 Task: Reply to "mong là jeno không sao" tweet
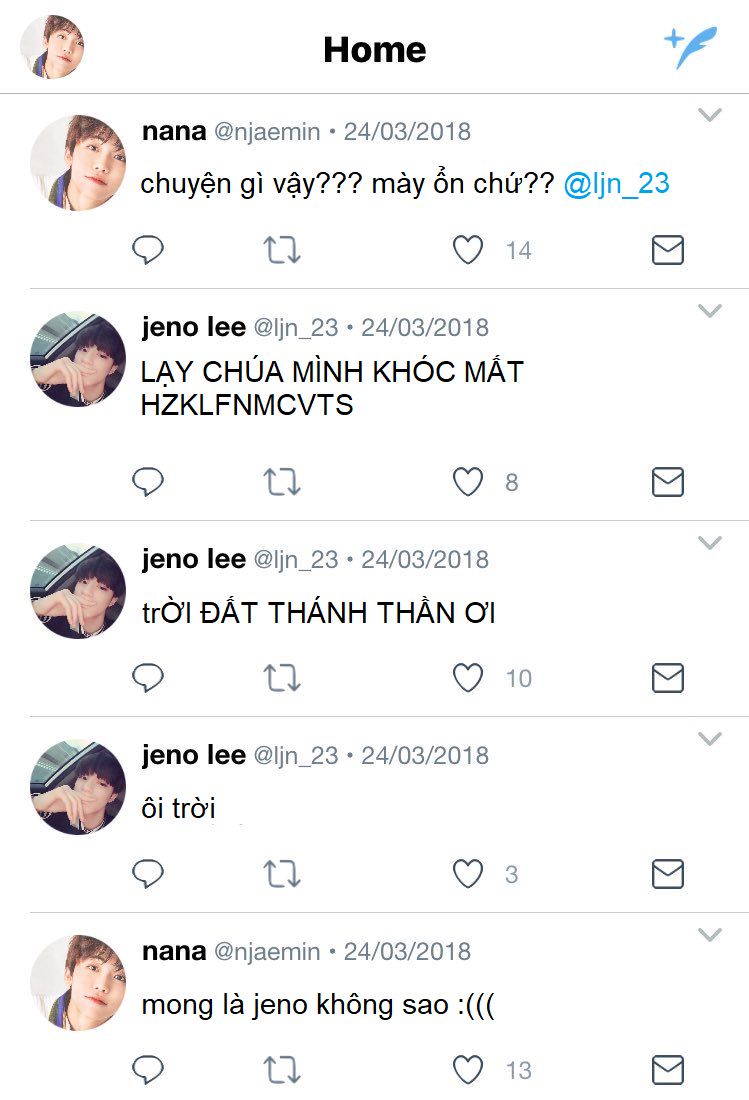point(148,1071)
